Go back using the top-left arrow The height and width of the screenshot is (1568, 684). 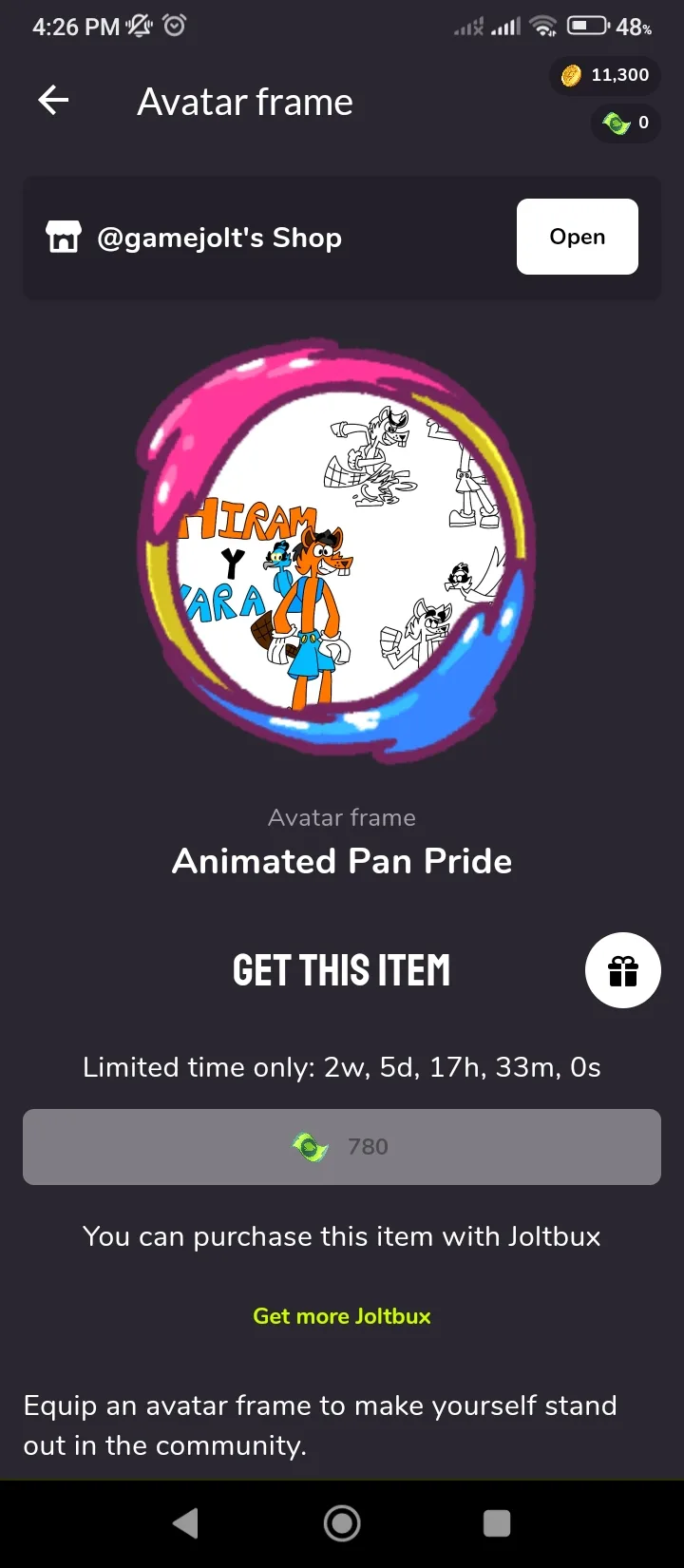53,100
